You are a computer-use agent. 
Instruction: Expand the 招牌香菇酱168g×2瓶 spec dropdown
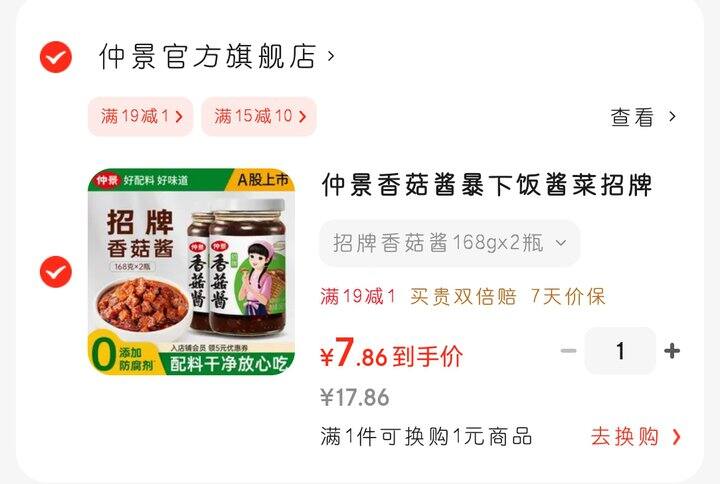click(x=449, y=243)
